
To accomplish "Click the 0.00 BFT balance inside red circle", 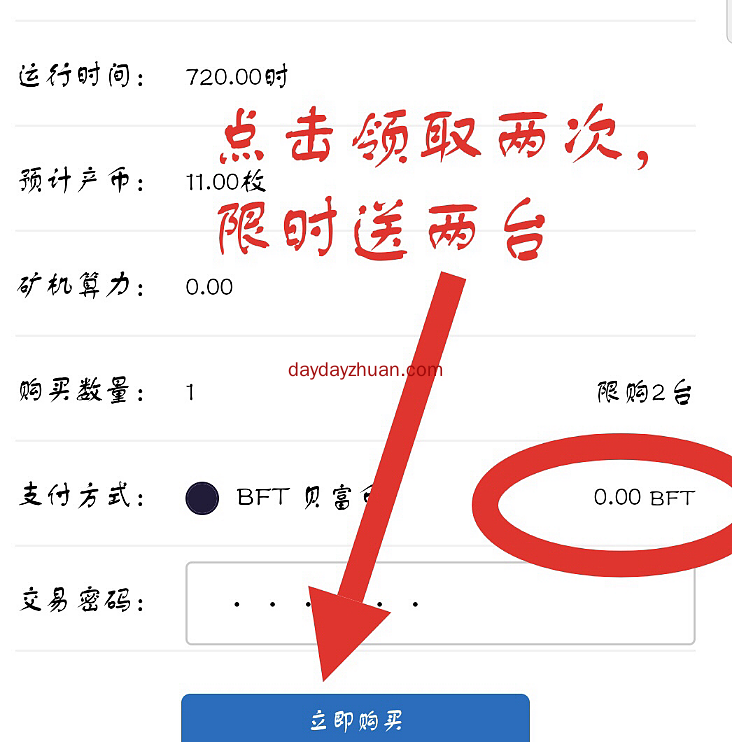I will [644, 495].
